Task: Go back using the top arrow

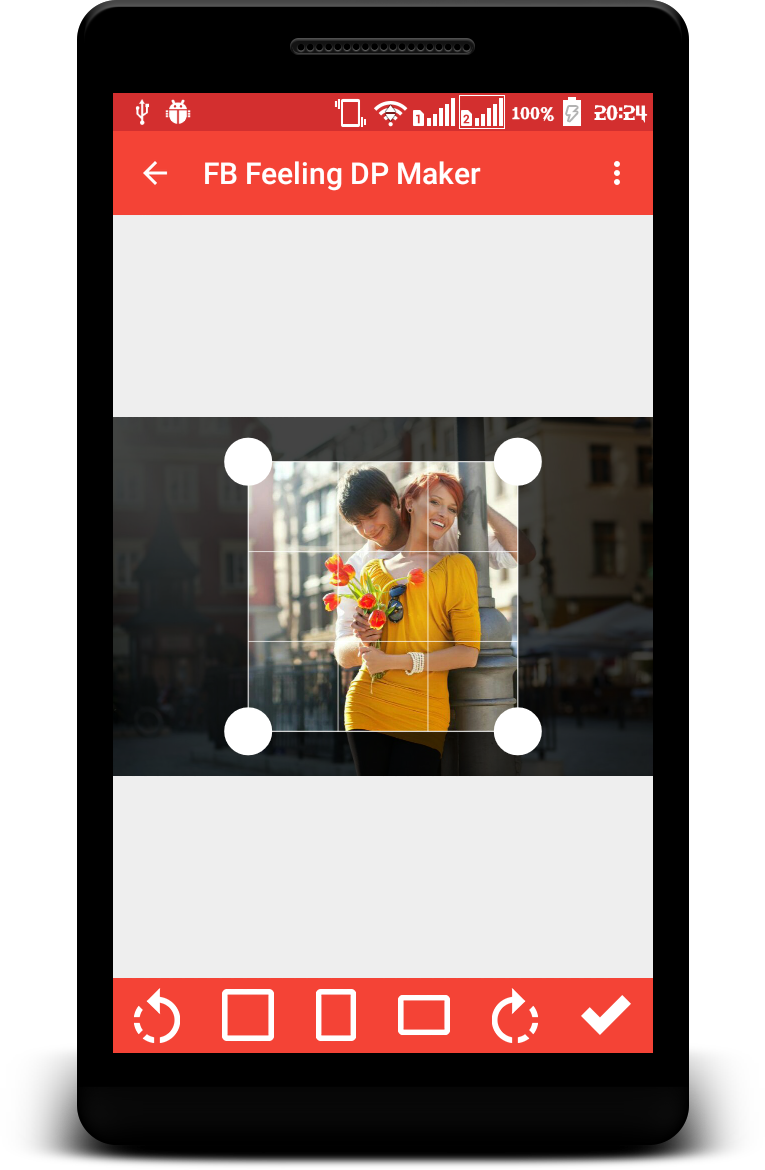Action: coord(155,173)
